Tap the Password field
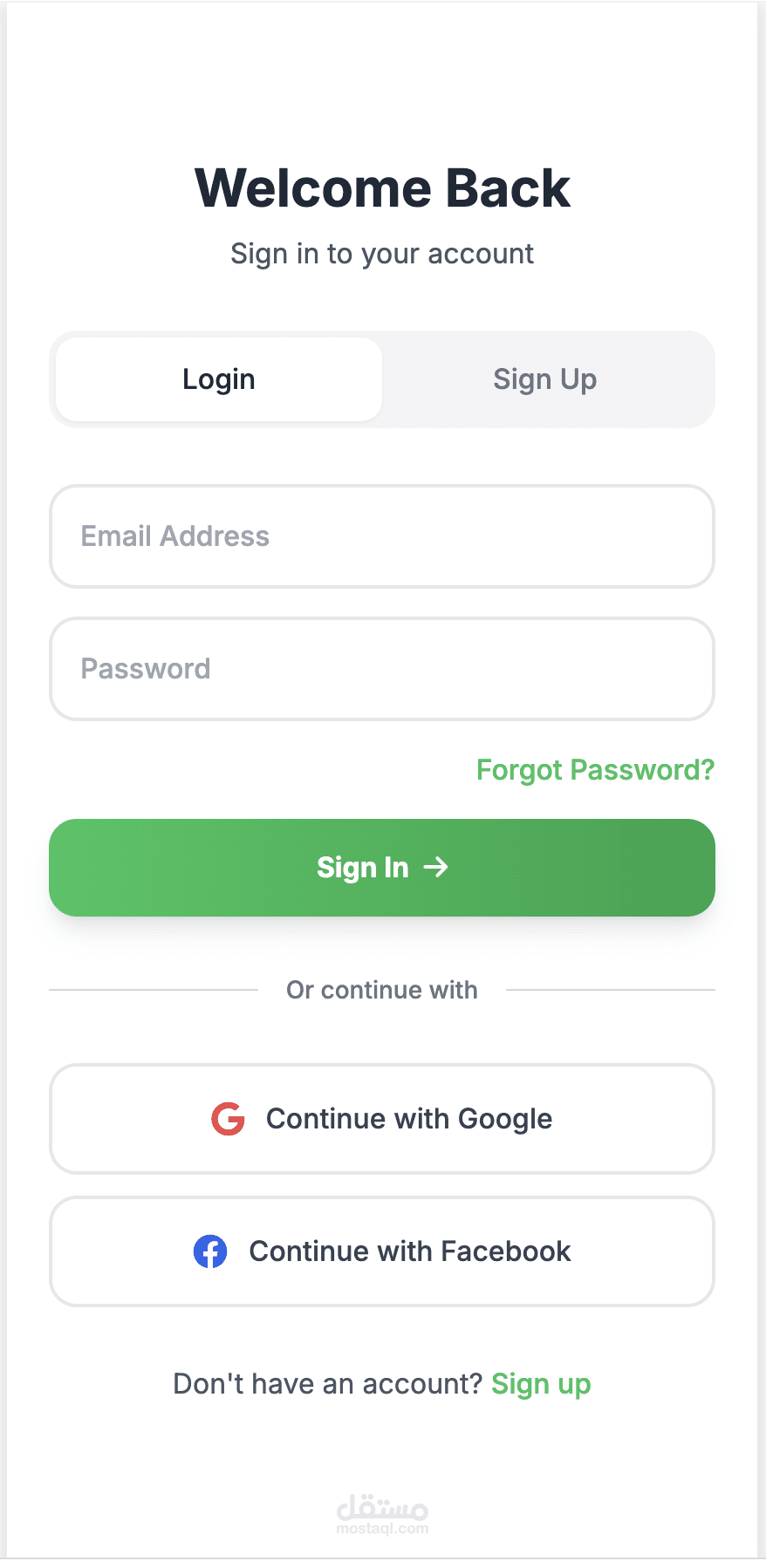 point(382,669)
